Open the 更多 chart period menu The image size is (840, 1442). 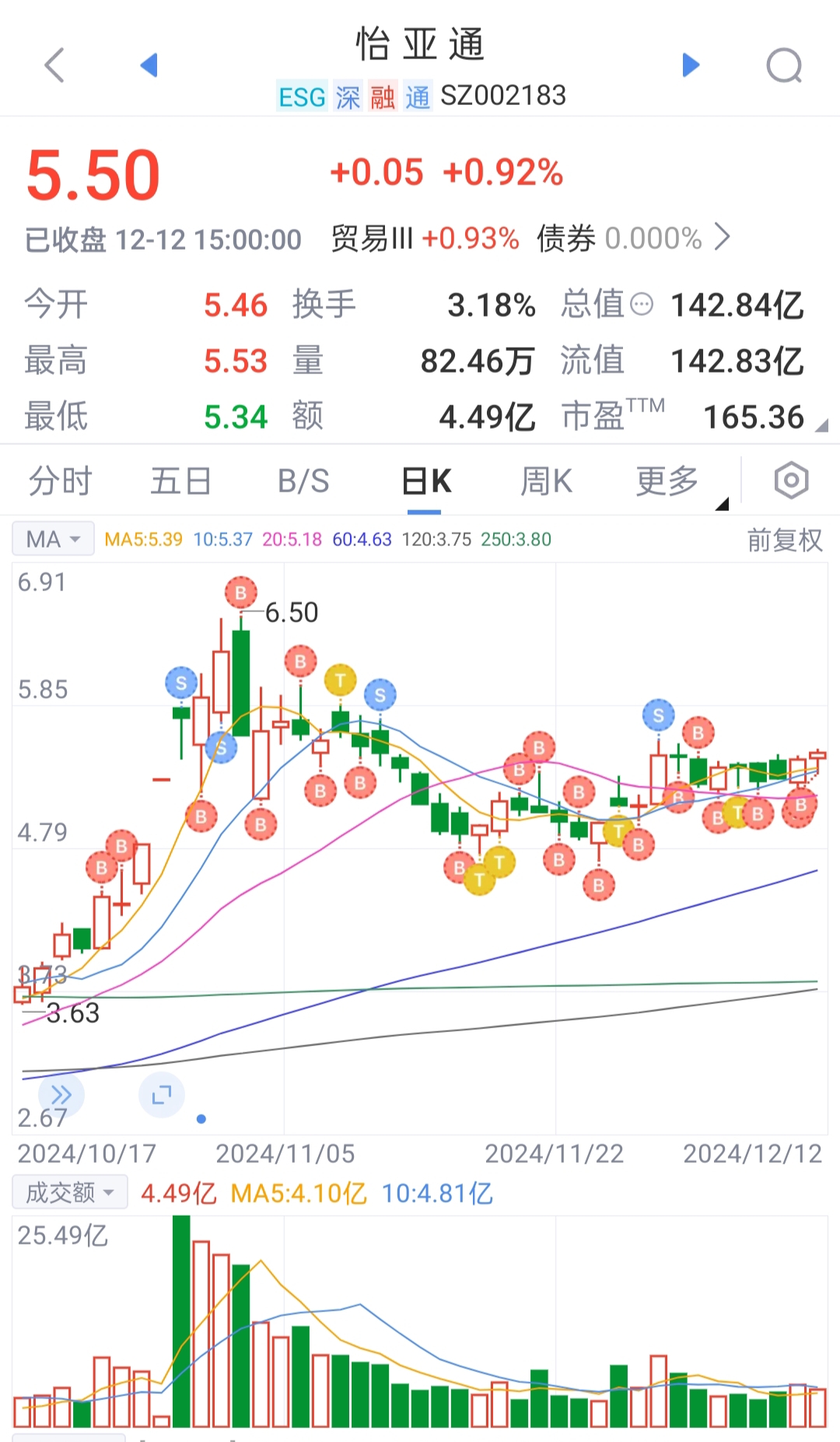(667, 481)
